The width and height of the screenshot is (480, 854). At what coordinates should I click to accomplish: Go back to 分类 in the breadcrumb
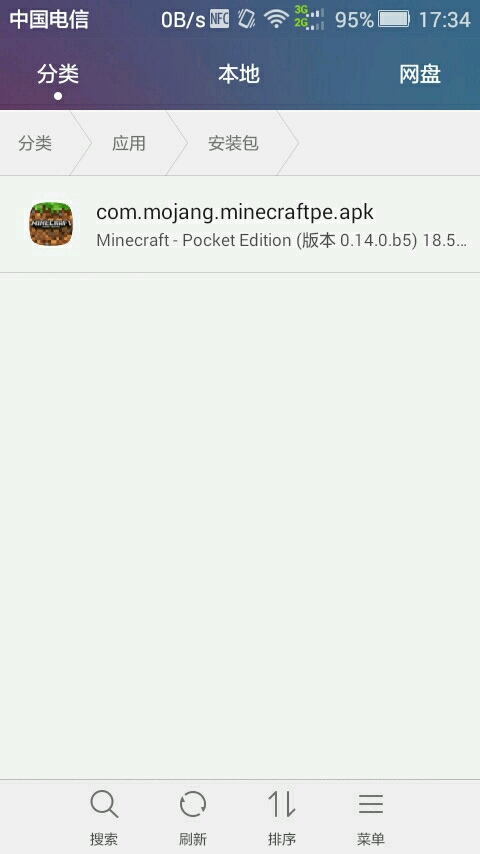(35, 143)
